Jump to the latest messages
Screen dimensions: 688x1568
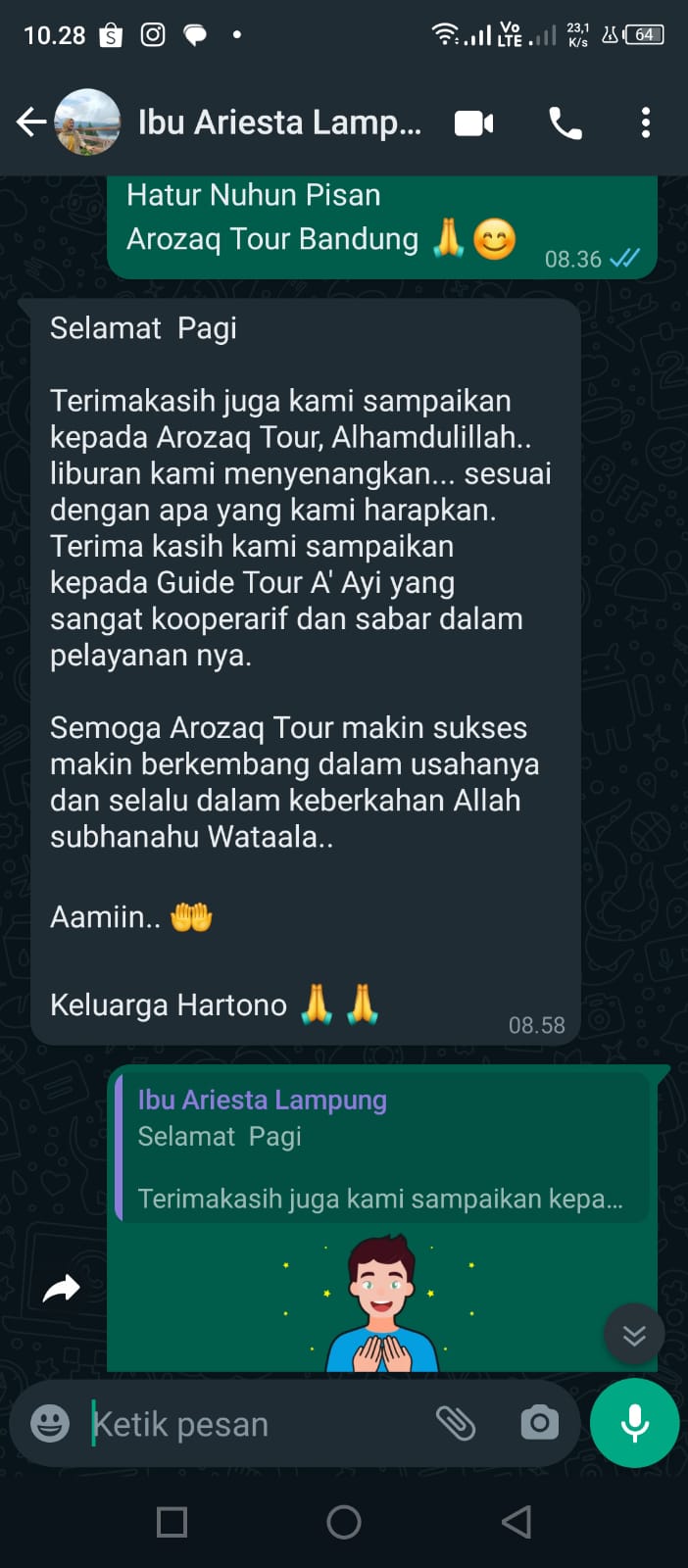point(634,1334)
